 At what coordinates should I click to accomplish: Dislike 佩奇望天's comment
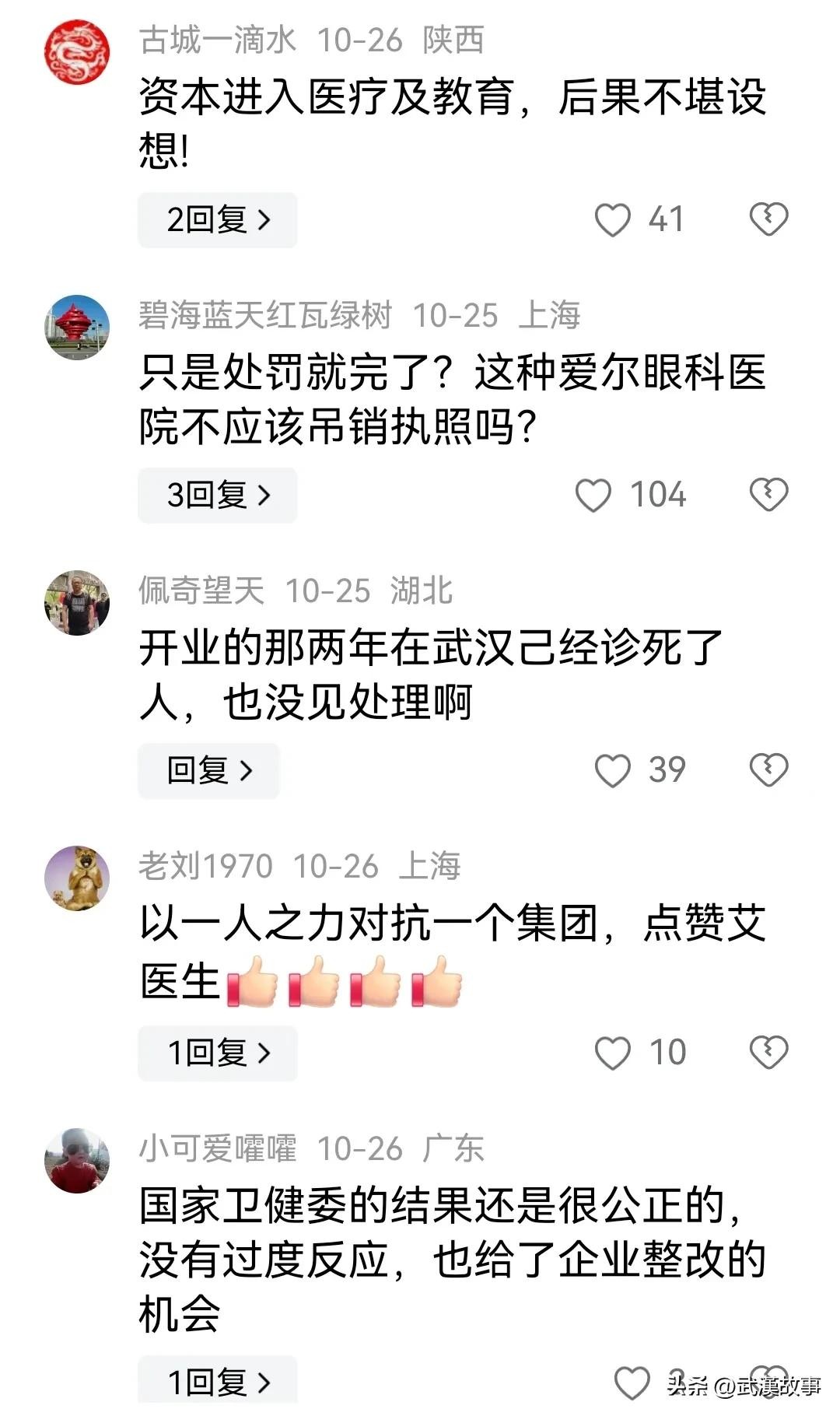pos(768,770)
